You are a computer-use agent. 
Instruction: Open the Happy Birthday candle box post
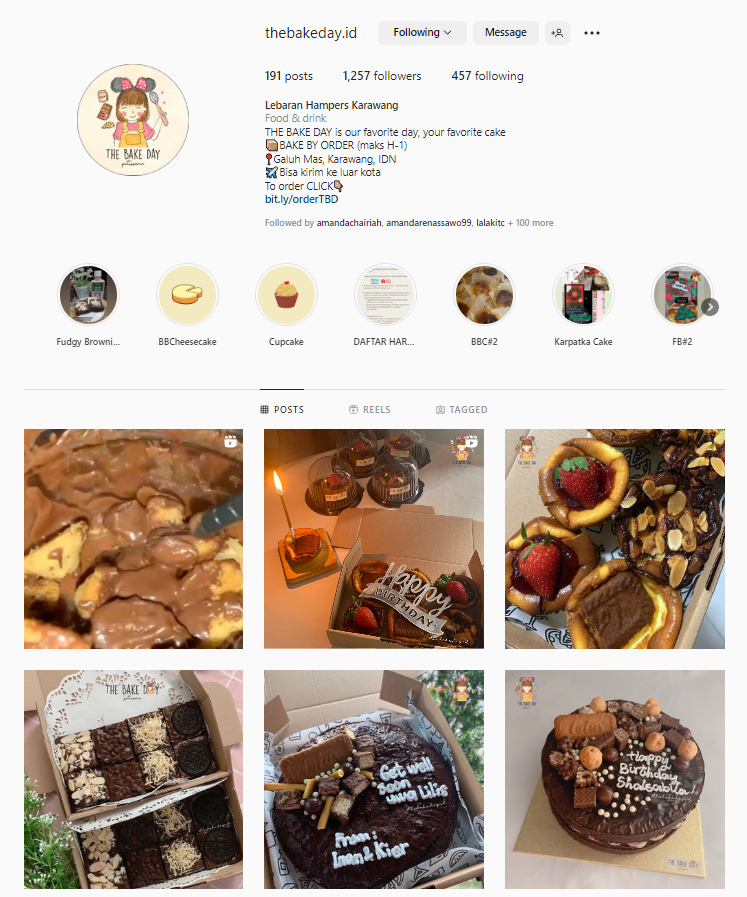tap(373, 539)
